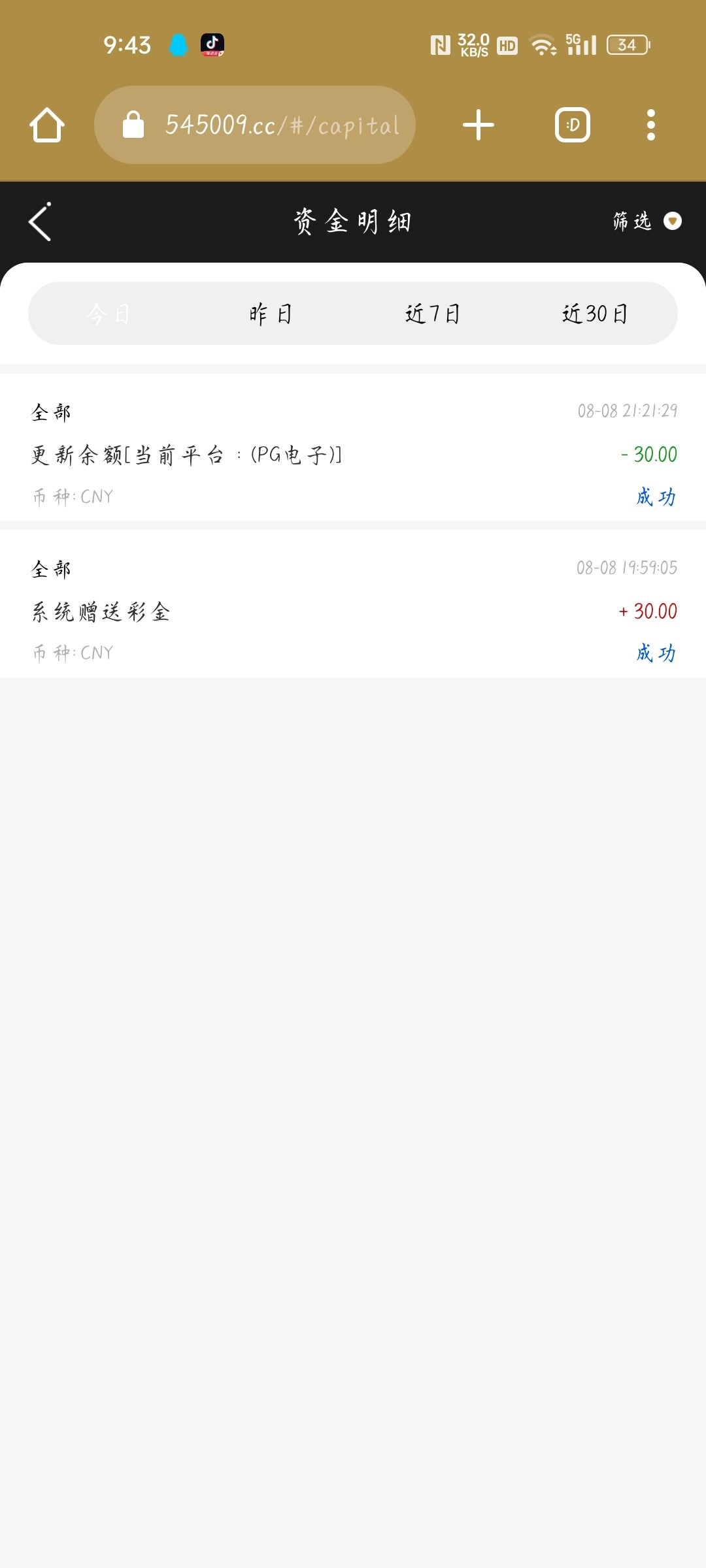Viewport: 706px width, 1568px height.
Task: Show records for 近30日
Action: [595, 314]
